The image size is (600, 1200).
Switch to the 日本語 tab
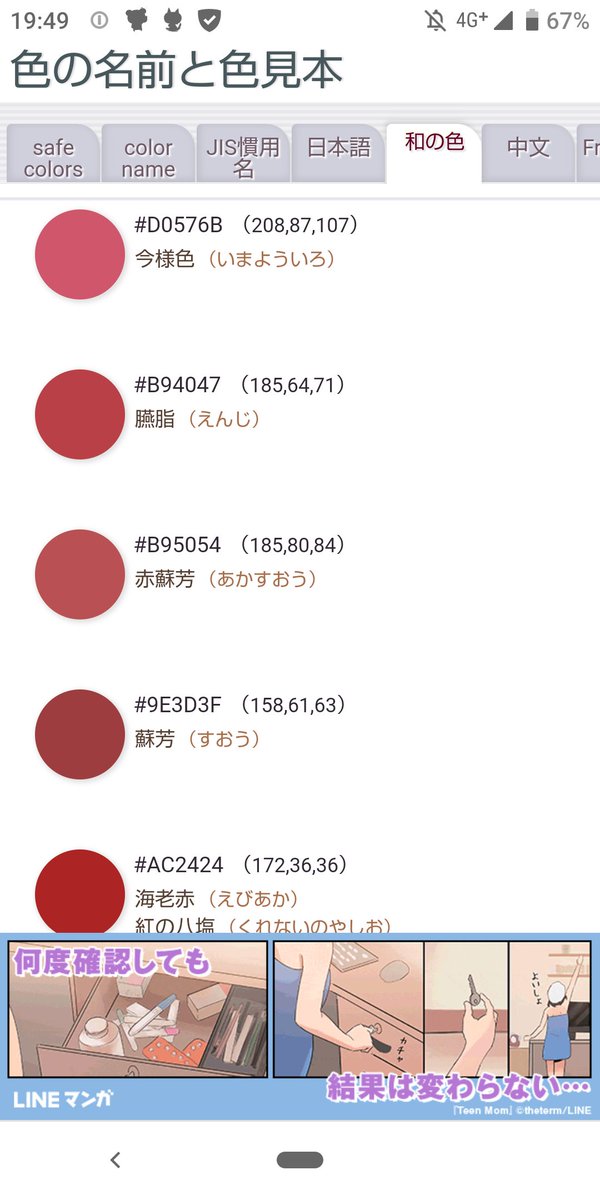[338, 154]
